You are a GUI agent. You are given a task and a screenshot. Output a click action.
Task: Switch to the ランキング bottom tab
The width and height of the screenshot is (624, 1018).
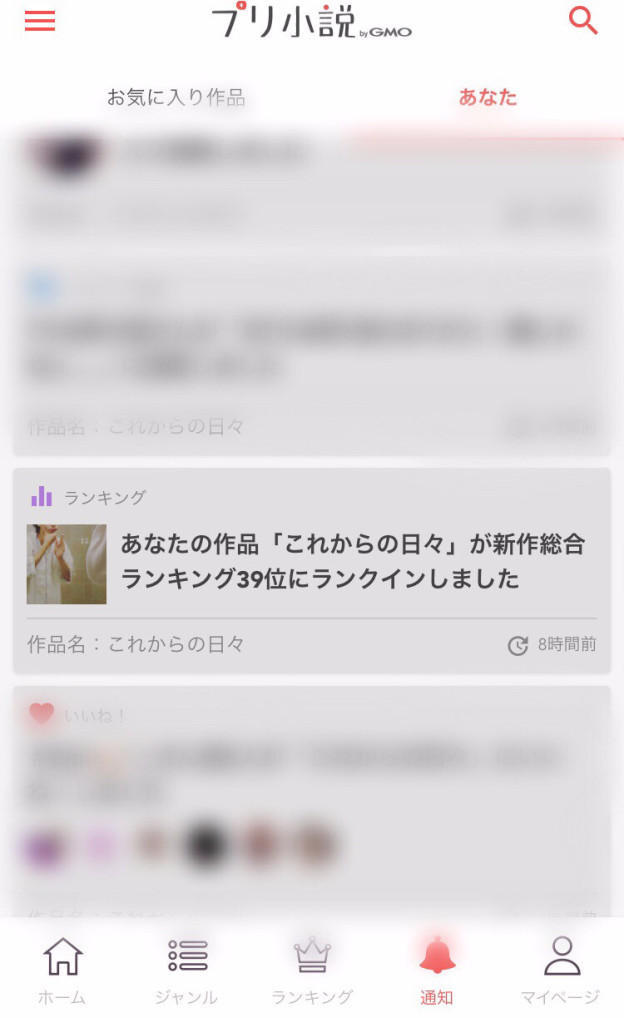tap(312, 970)
